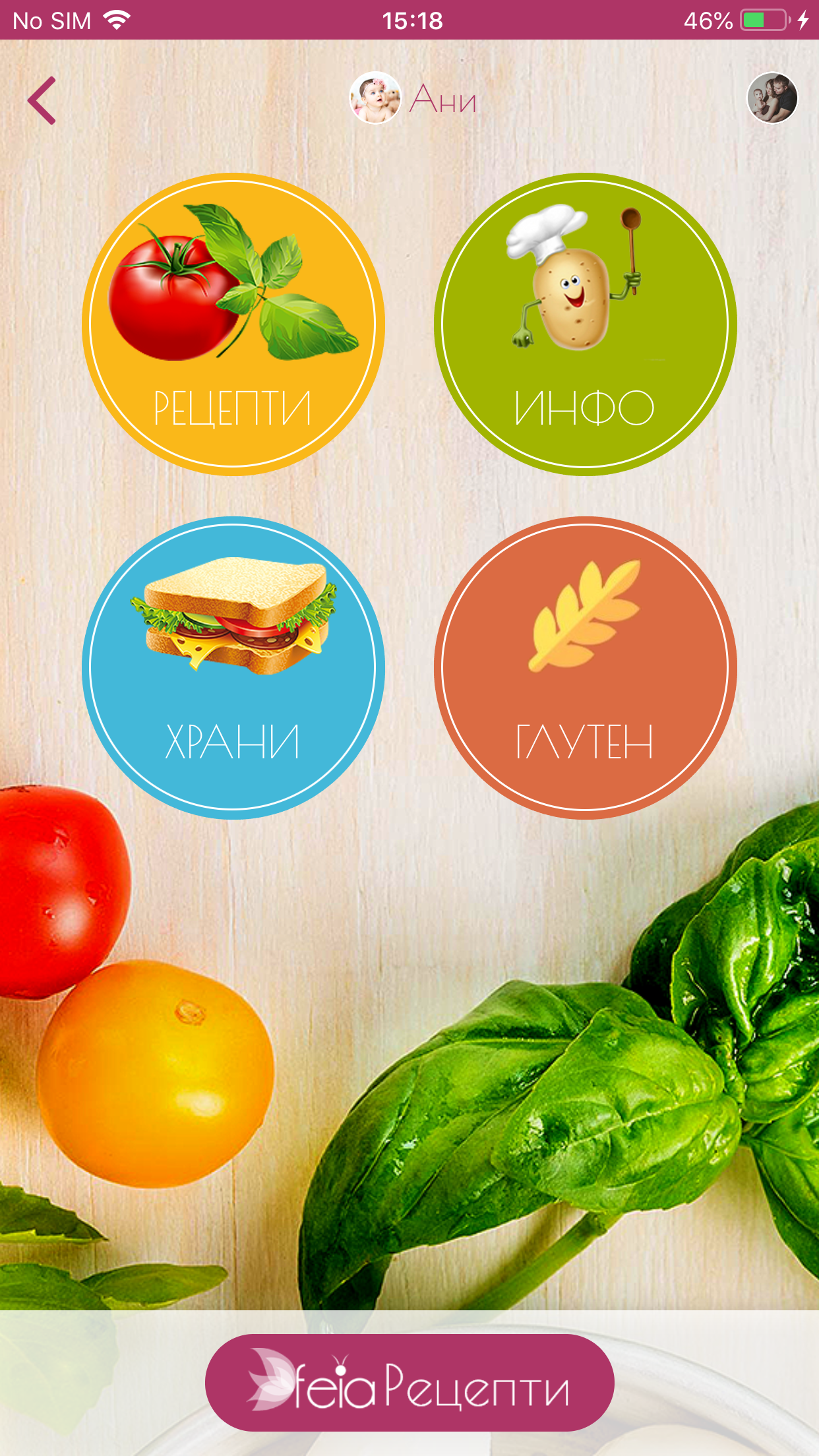Select the ХРАНИ foods circle
The image size is (819, 1456).
[x=233, y=667]
